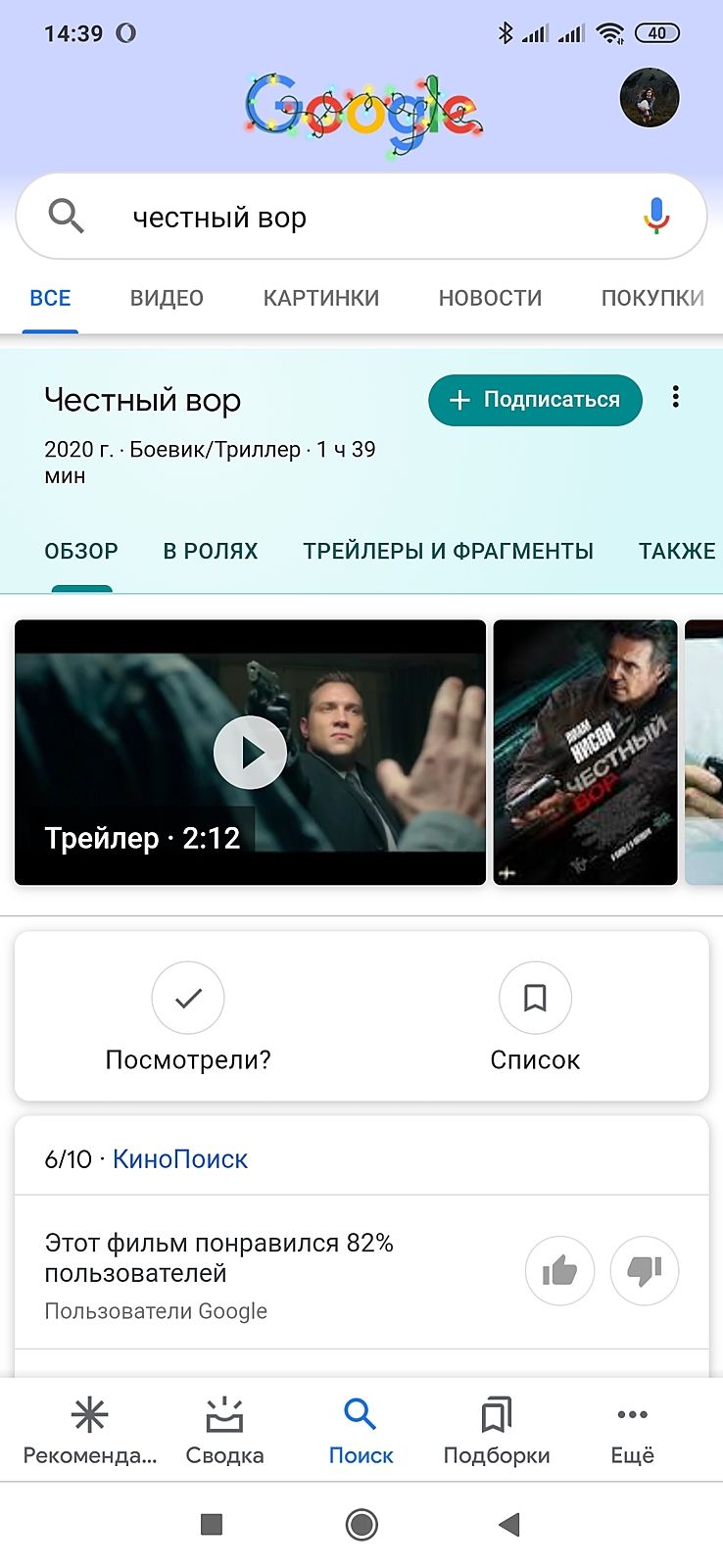Give the film a thumbs down
This screenshot has height=1568, width=723.
[x=644, y=1271]
